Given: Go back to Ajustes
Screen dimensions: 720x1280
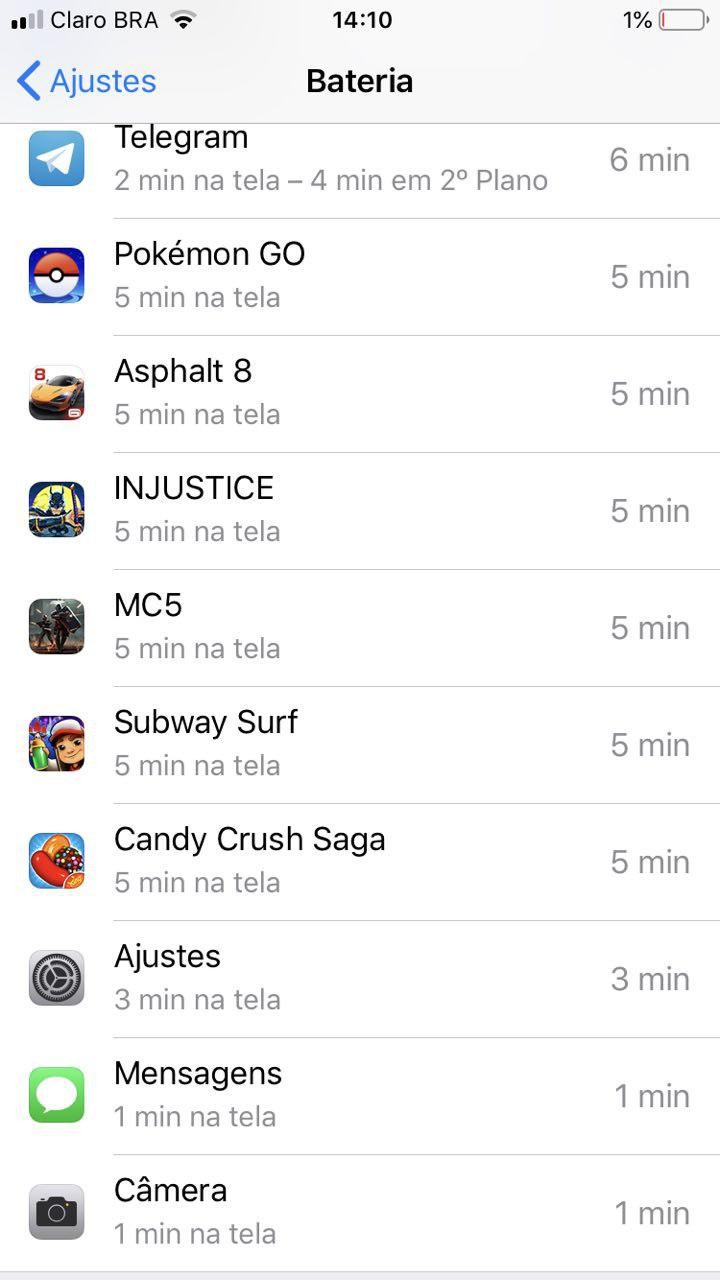Looking at the screenshot, I should tap(87, 81).
